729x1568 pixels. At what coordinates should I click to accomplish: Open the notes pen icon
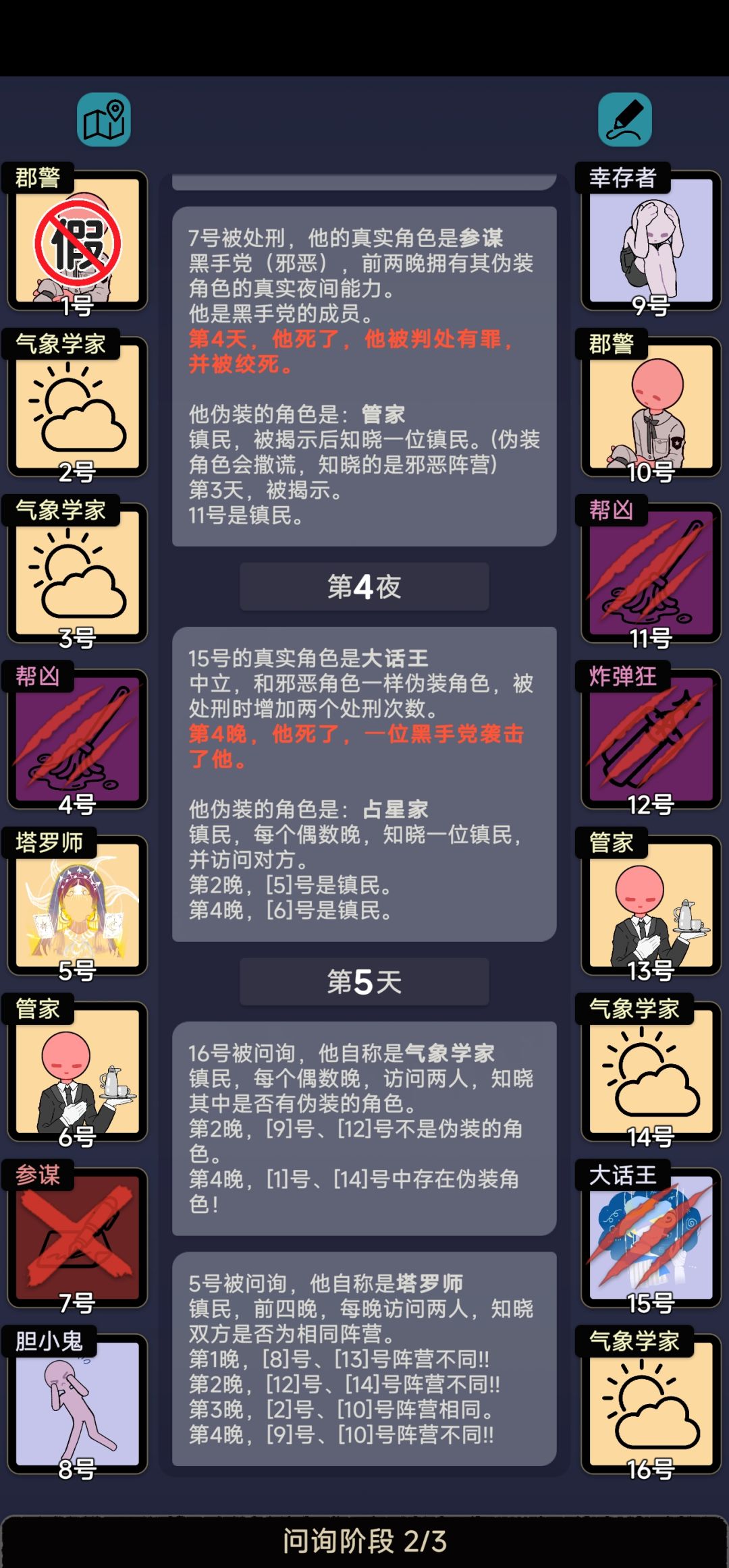[x=625, y=120]
